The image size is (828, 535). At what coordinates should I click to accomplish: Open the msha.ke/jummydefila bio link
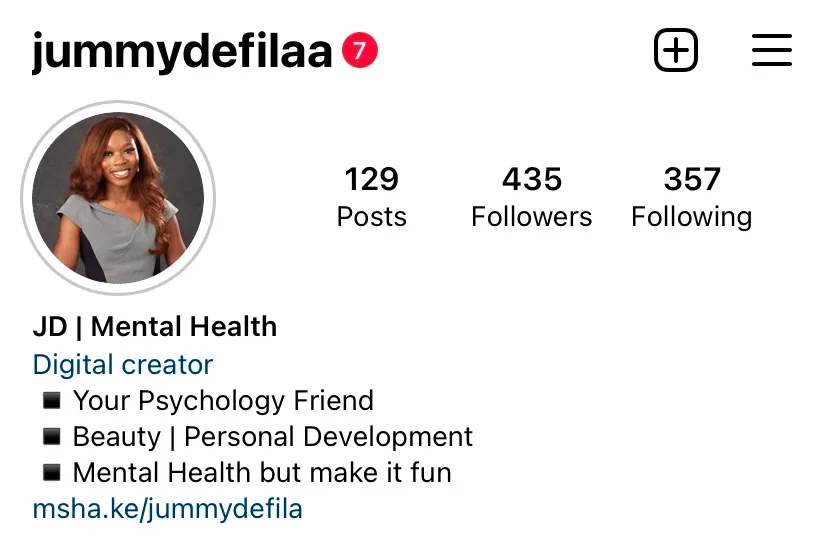pos(167,509)
